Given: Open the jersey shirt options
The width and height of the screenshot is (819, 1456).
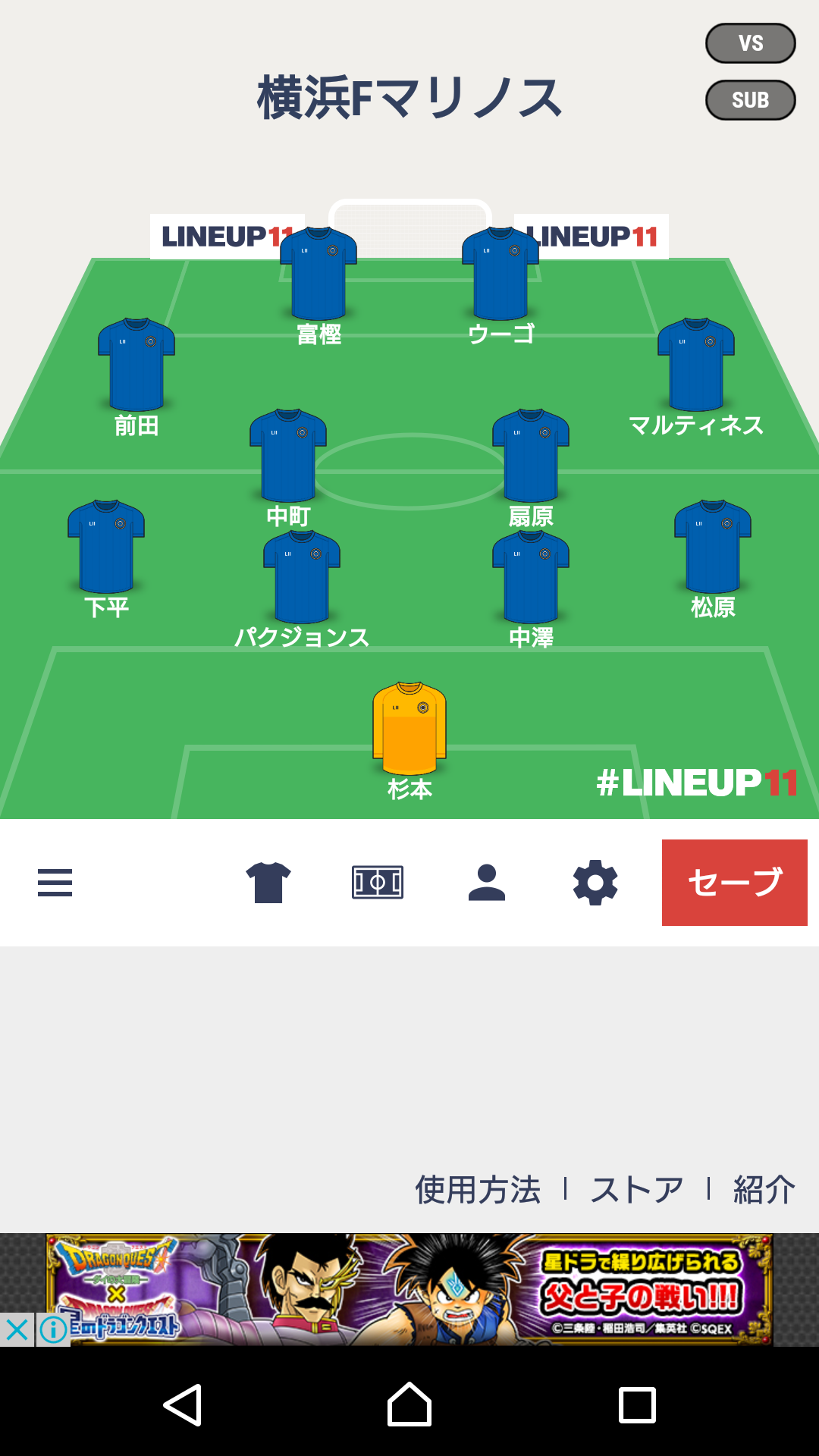Looking at the screenshot, I should coord(268,883).
